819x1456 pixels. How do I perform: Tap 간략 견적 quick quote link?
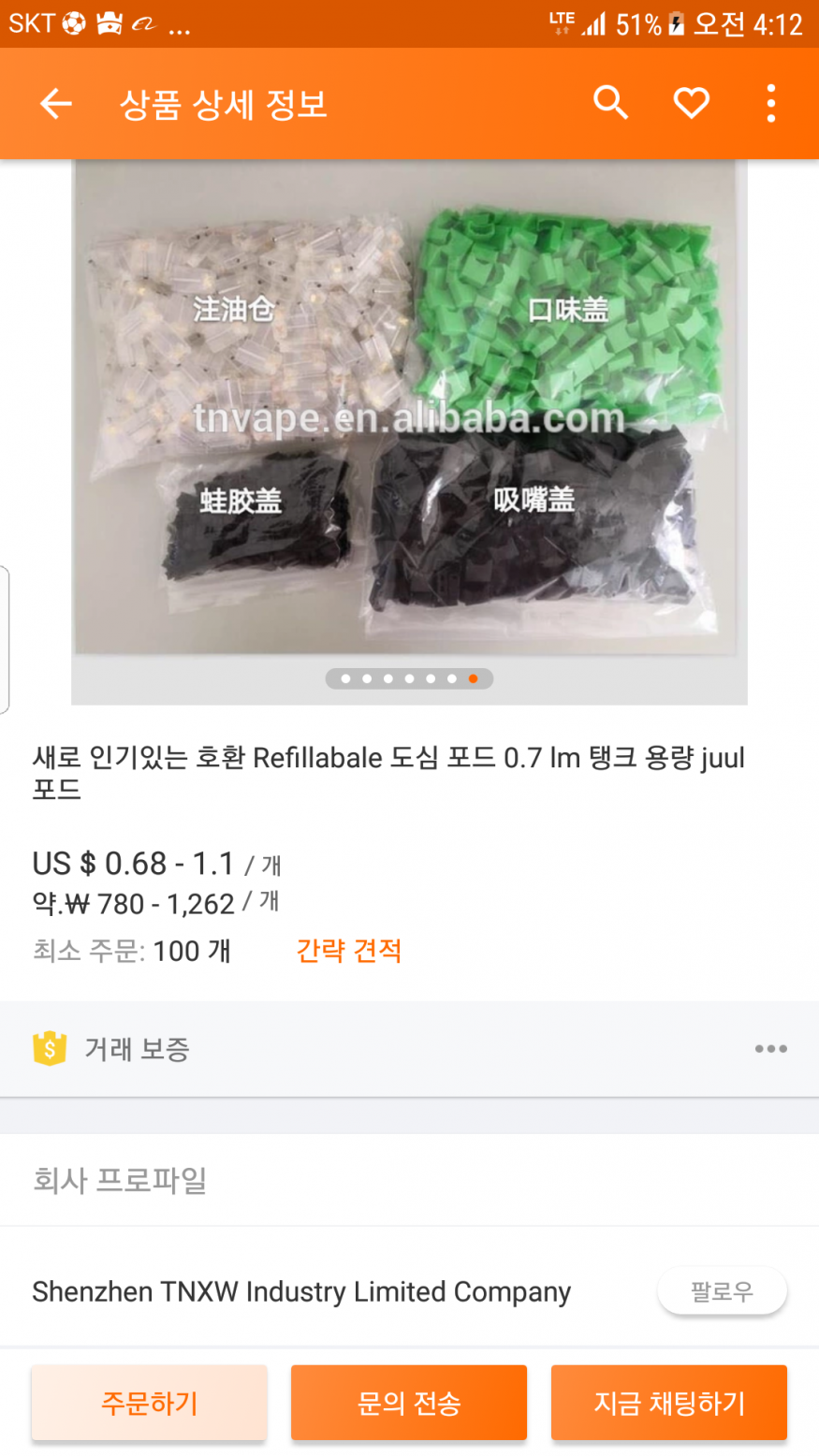(348, 951)
